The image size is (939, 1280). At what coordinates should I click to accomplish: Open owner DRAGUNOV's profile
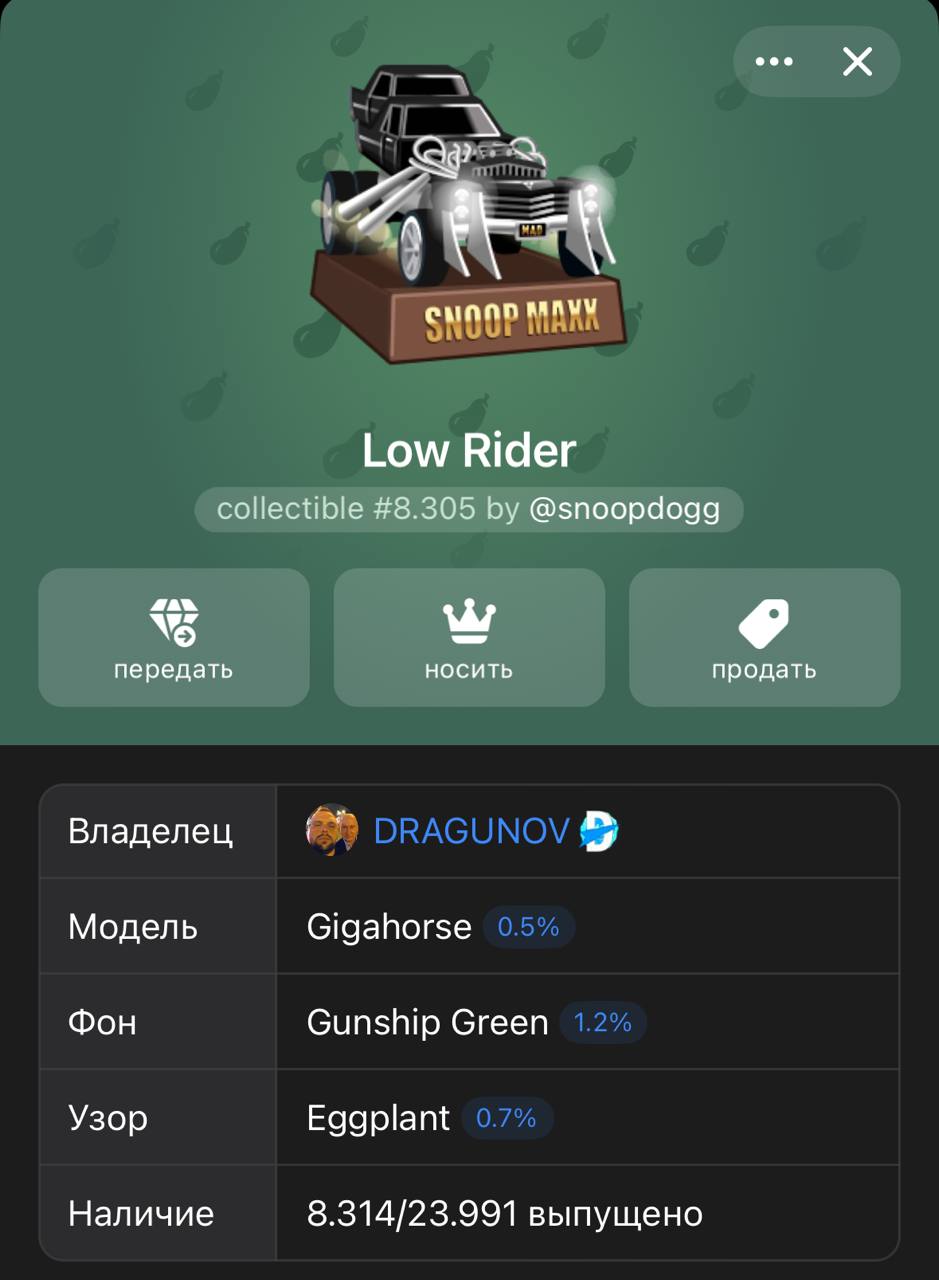tap(470, 831)
